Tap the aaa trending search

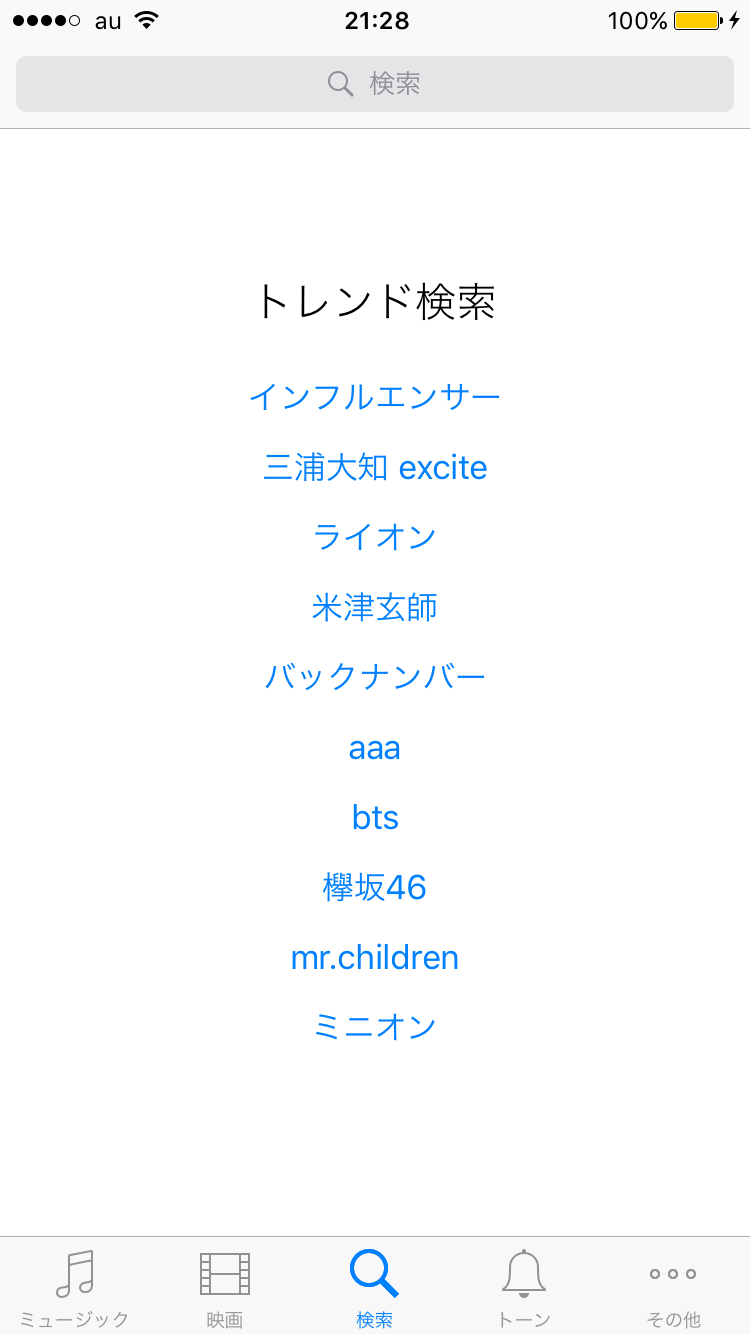[375, 748]
